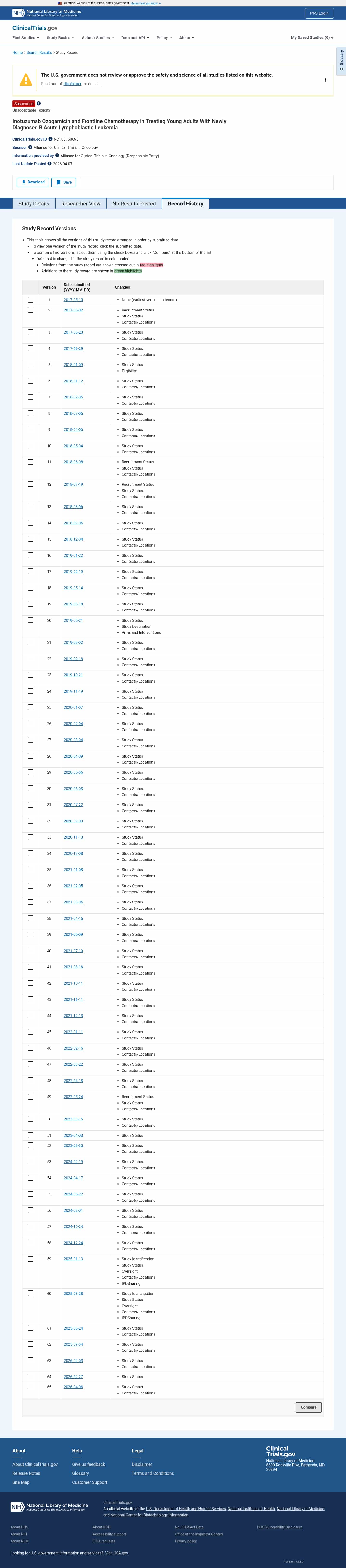Expand the Data and API menu
346x1568 pixels.
(135, 38)
